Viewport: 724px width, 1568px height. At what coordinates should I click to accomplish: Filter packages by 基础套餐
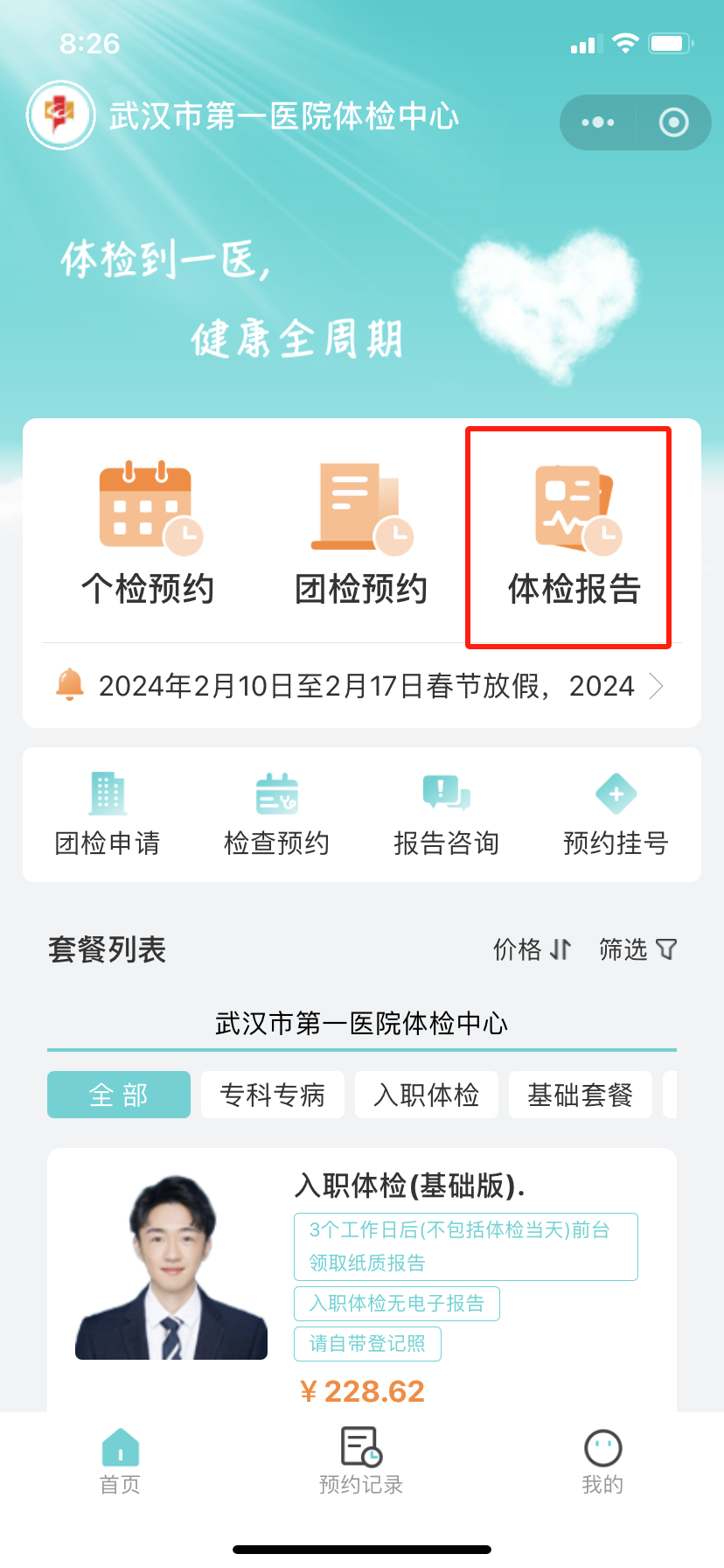581,1095
